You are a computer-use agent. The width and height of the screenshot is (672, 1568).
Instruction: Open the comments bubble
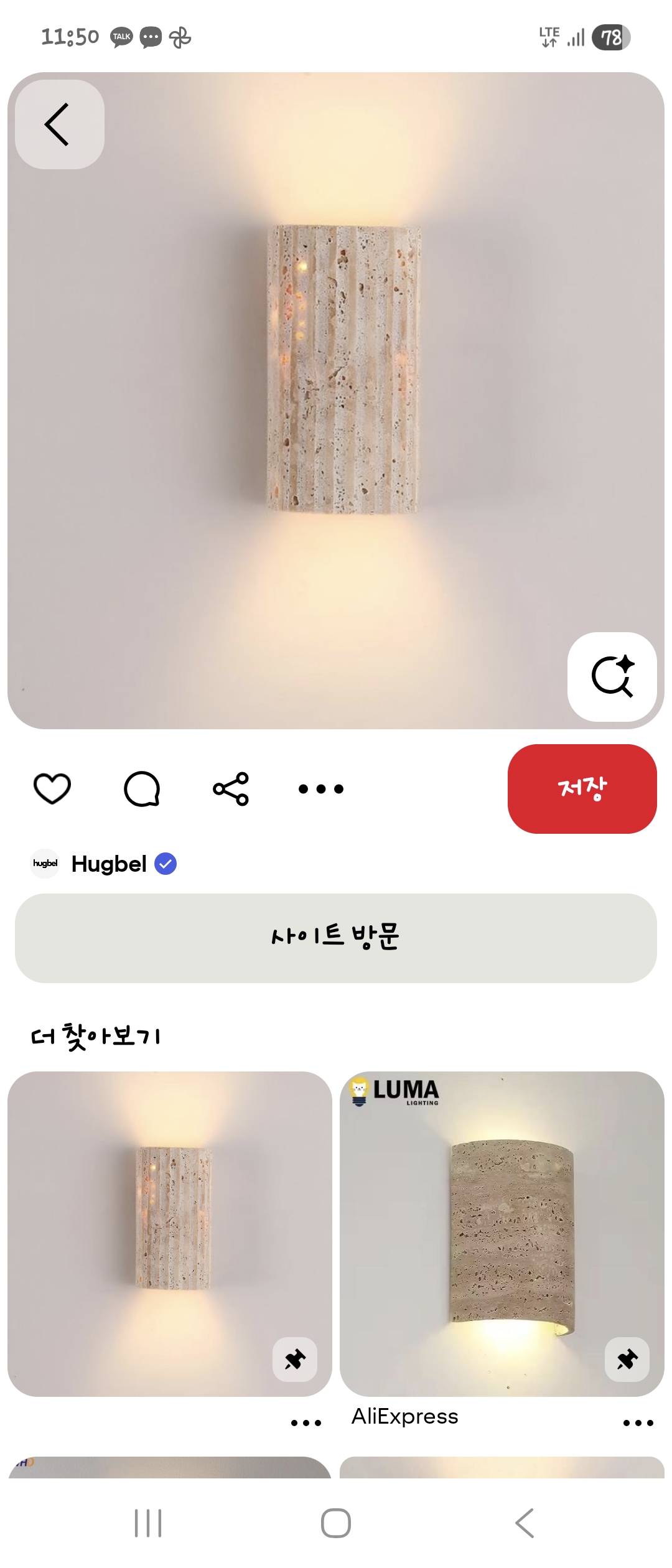pos(142,788)
